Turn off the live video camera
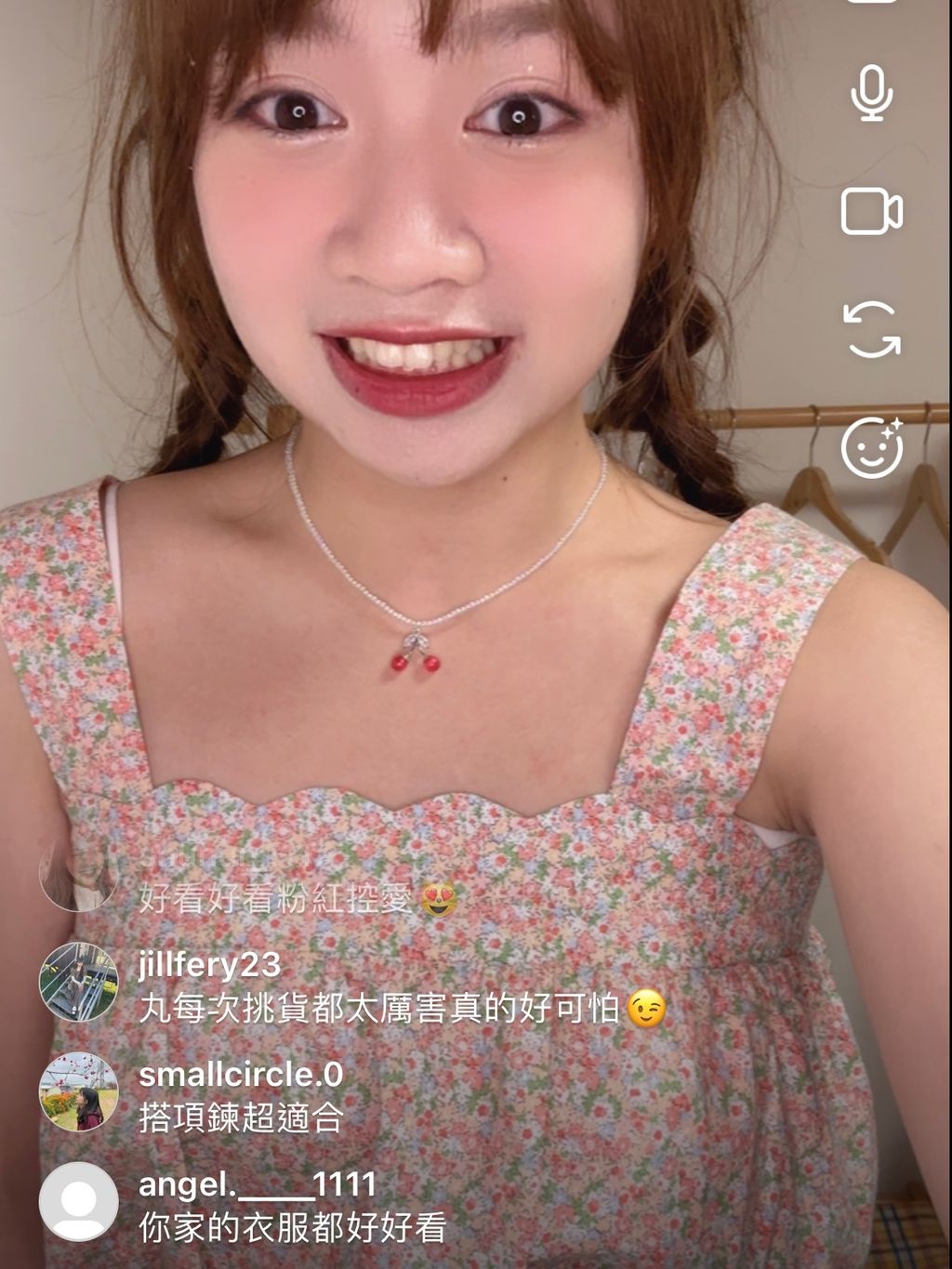952x1269 pixels. (871, 212)
